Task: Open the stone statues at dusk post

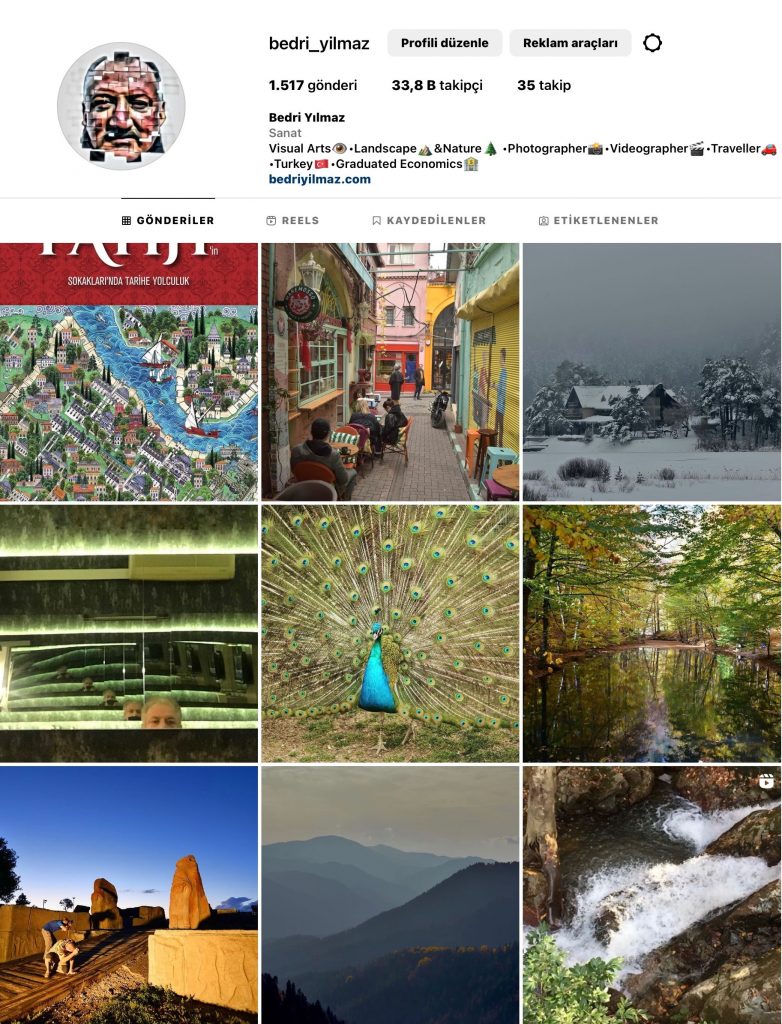Action: point(129,894)
